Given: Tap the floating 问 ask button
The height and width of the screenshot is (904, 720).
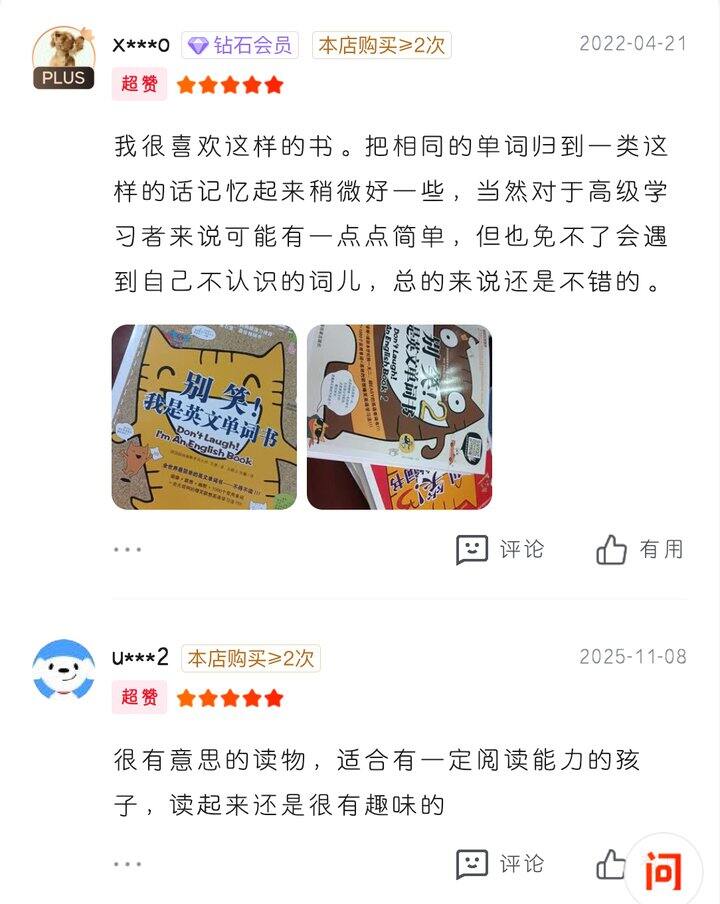Looking at the screenshot, I should (664, 871).
